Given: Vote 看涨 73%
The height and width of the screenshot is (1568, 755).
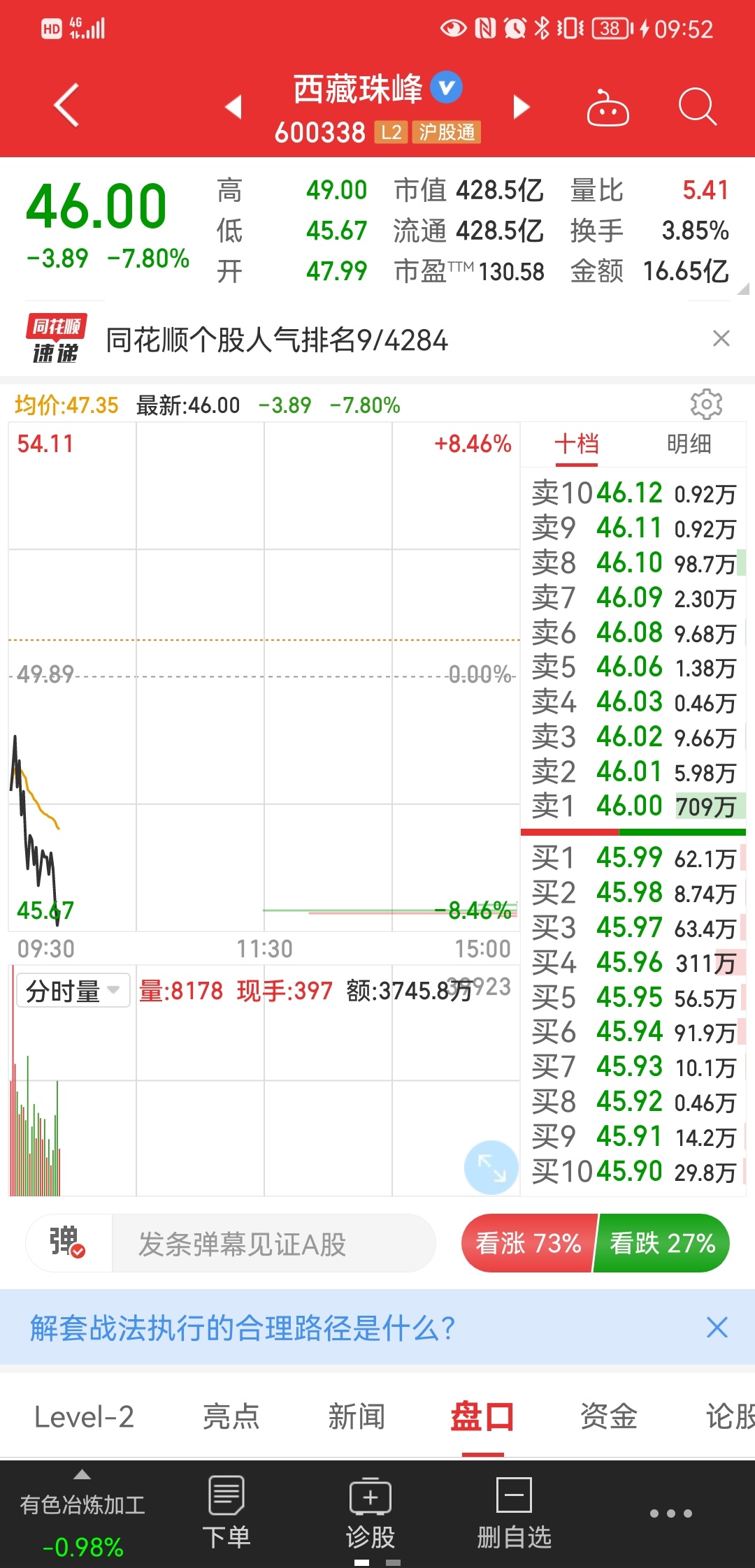Looking at the screenshot, I should [528, 1244].
